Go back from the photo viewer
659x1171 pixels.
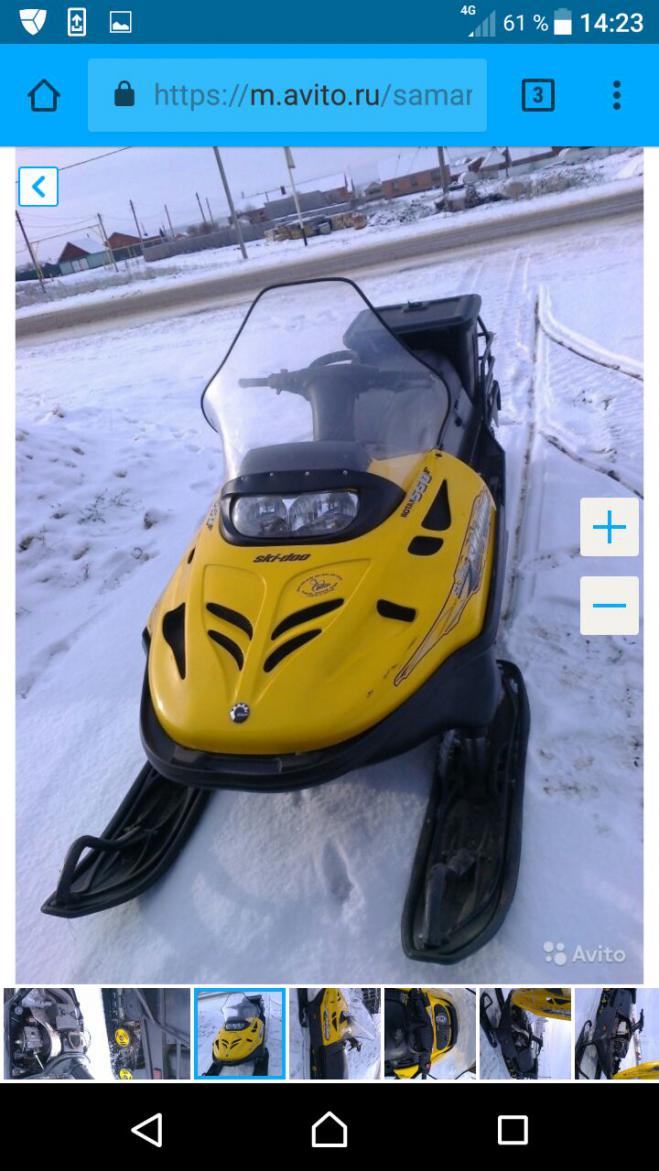click(38, 186)
